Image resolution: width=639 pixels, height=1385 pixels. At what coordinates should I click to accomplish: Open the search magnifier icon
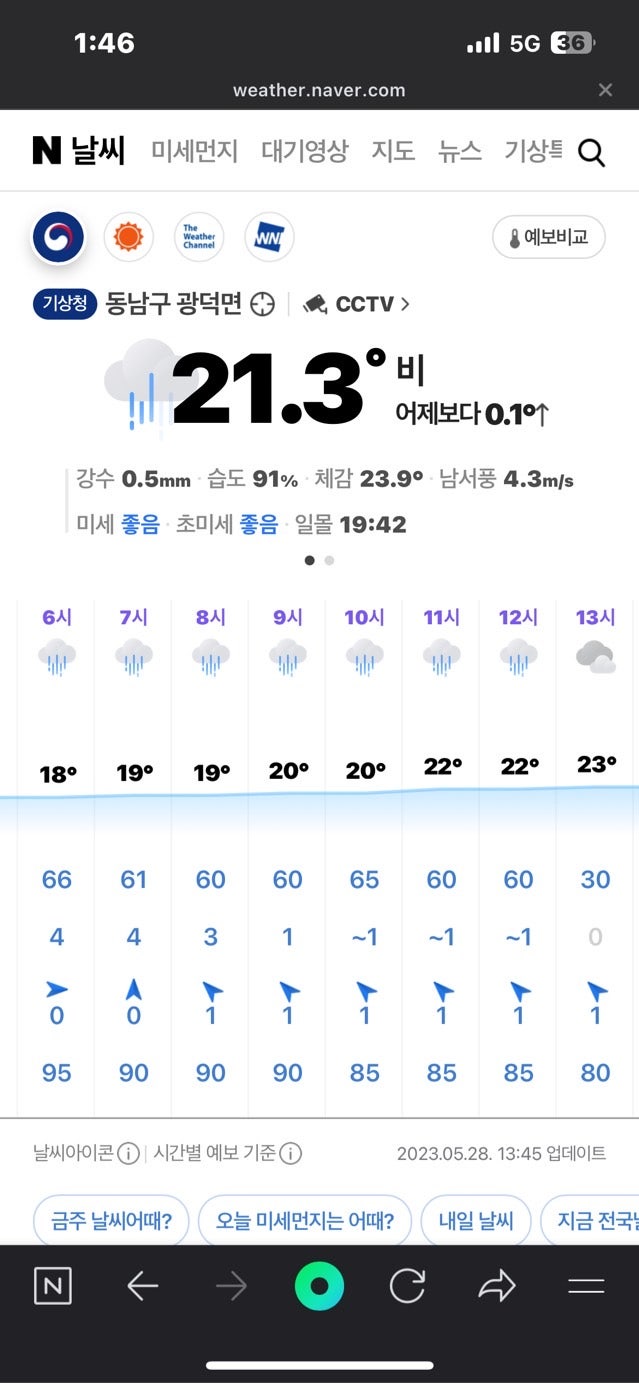pos(592,152)
